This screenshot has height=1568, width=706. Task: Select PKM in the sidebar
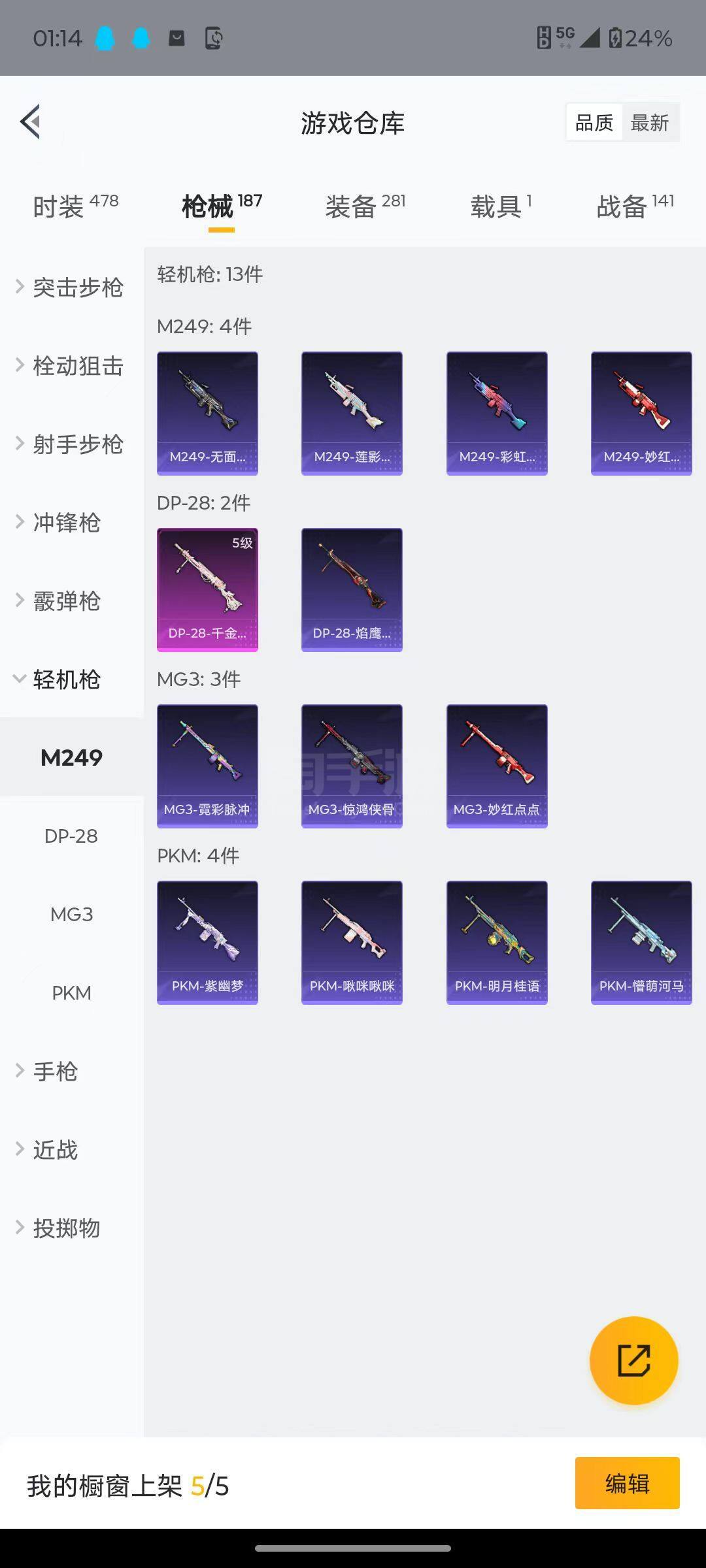[71, 993]
